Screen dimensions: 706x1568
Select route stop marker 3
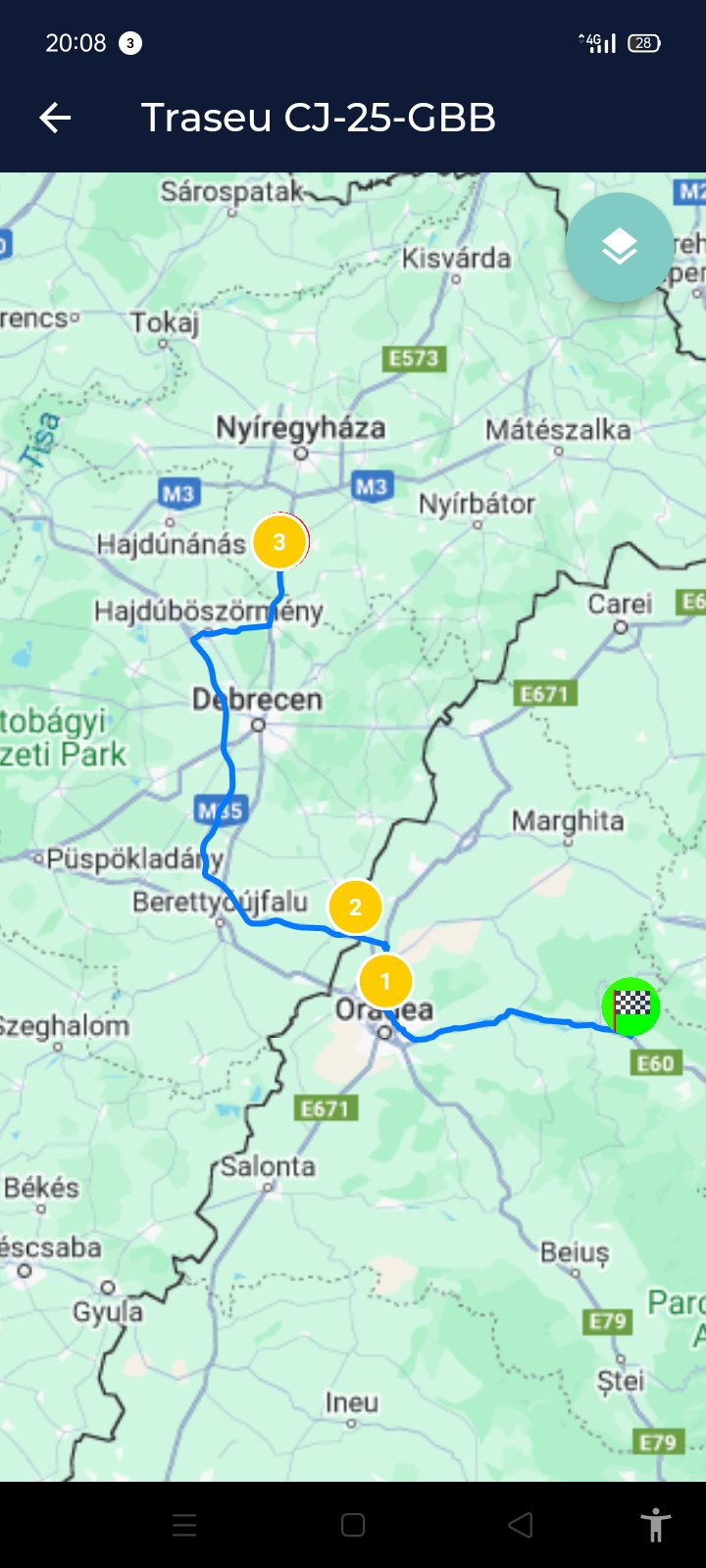click(x=279, y=542)
